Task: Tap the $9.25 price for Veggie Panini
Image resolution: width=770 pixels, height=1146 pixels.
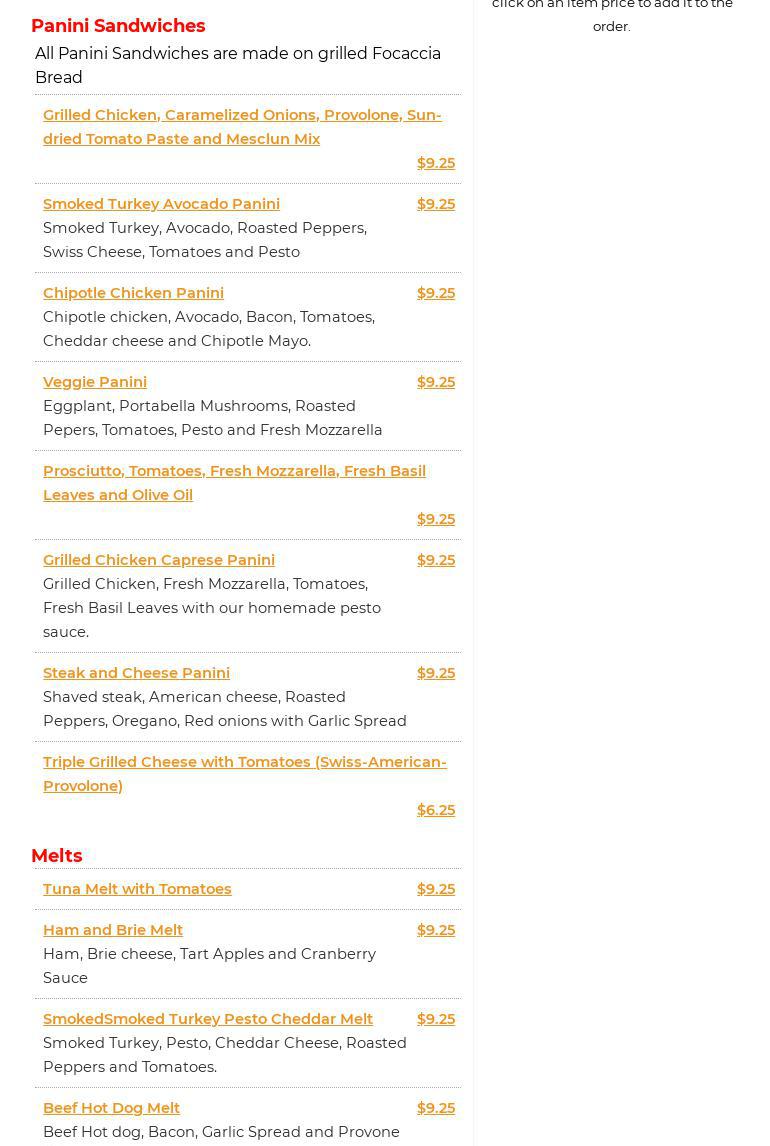Action: click(x=435, y=382)
